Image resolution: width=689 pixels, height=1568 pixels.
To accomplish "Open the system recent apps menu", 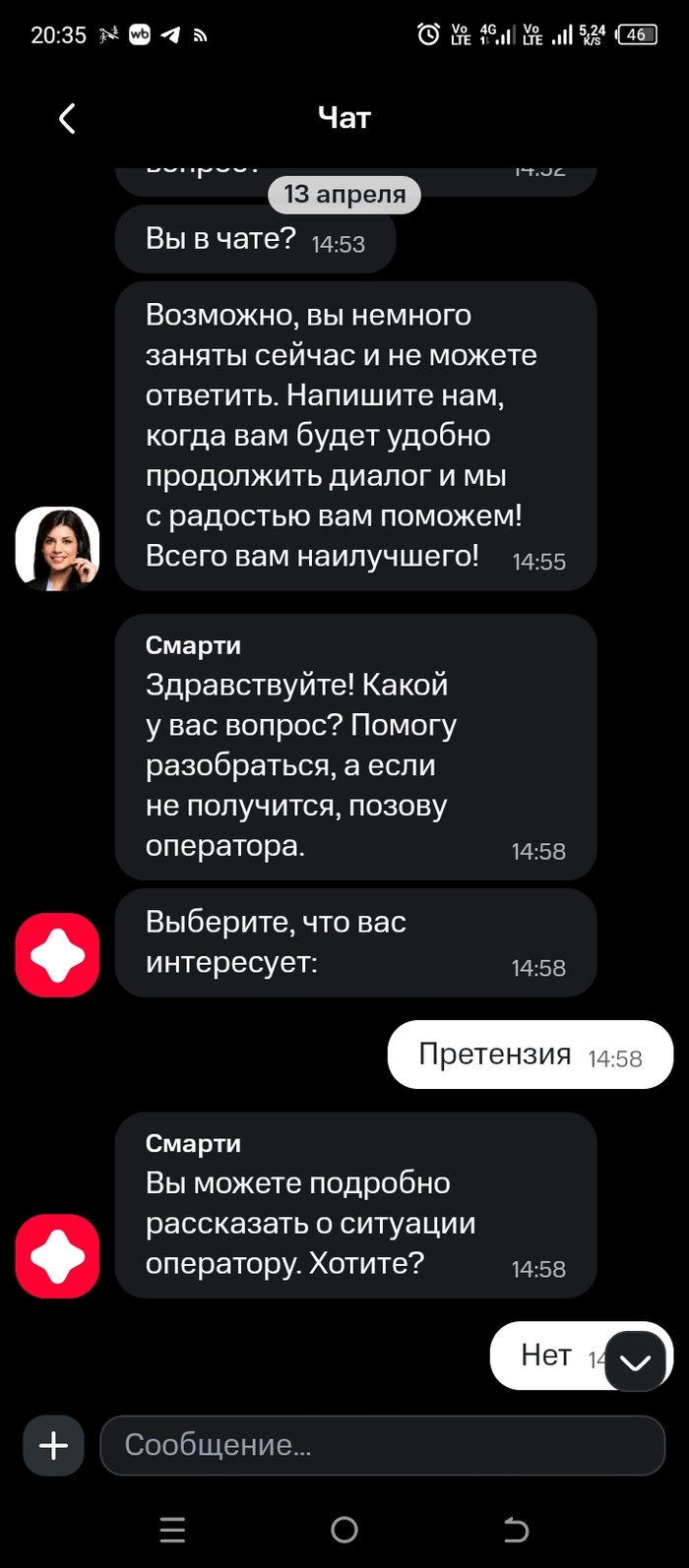I will 172,1530.
